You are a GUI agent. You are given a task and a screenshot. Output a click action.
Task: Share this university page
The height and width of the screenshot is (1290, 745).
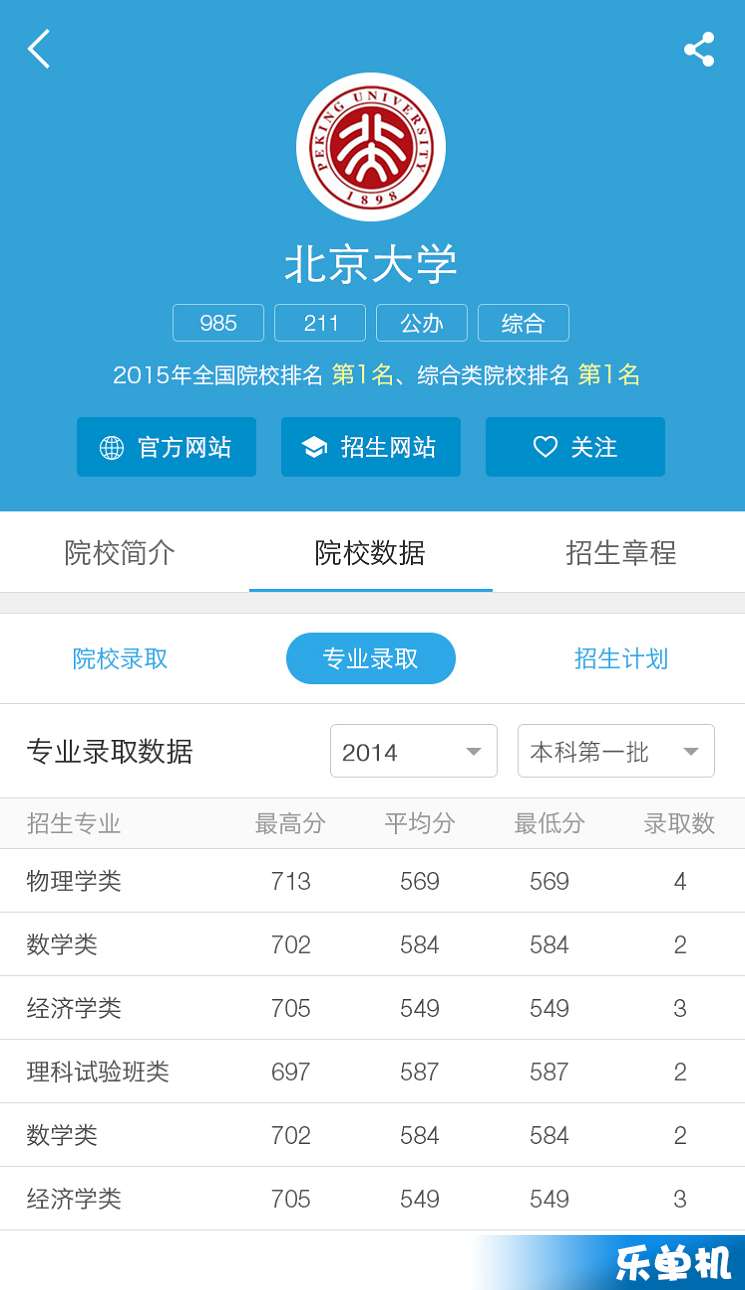coord(699,49)
